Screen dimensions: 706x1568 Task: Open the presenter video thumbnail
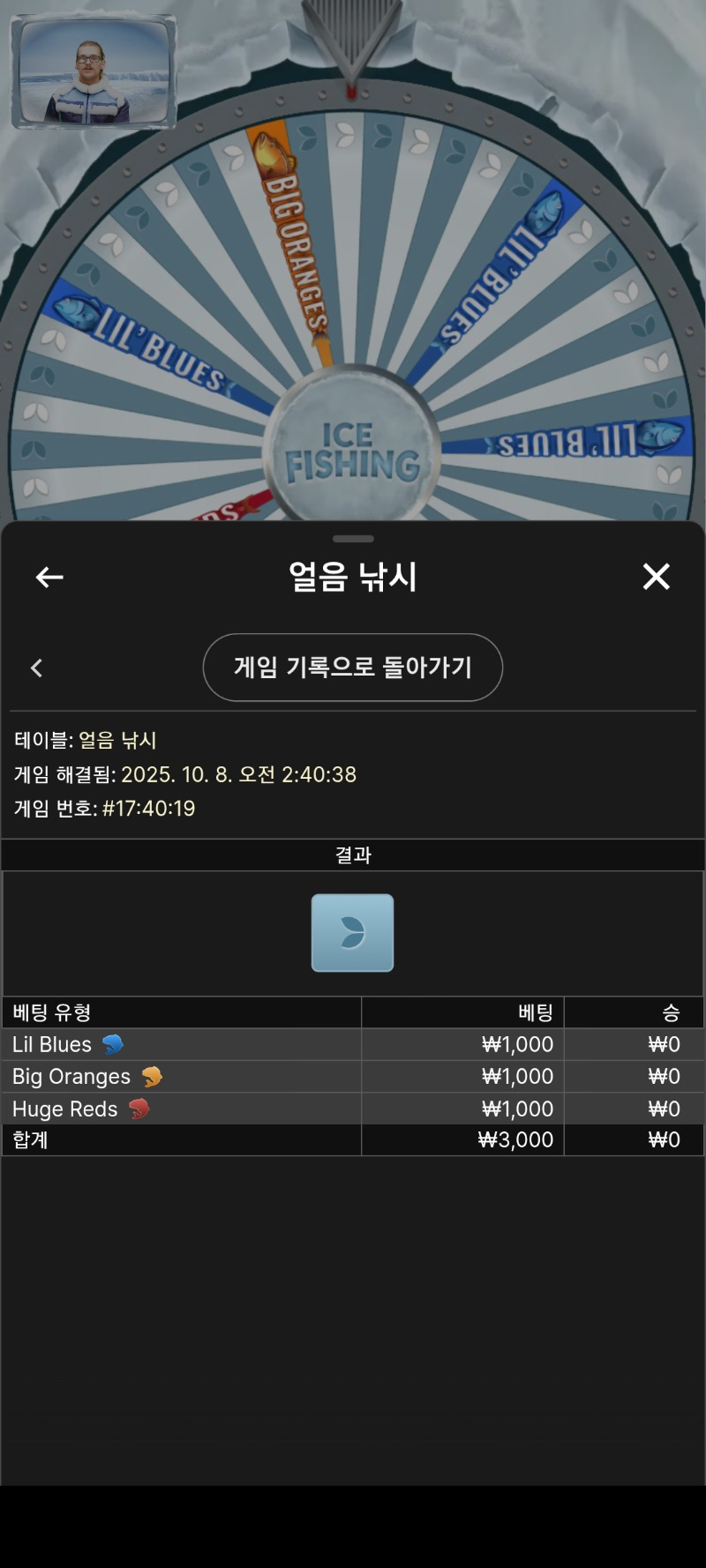point(94,71)
